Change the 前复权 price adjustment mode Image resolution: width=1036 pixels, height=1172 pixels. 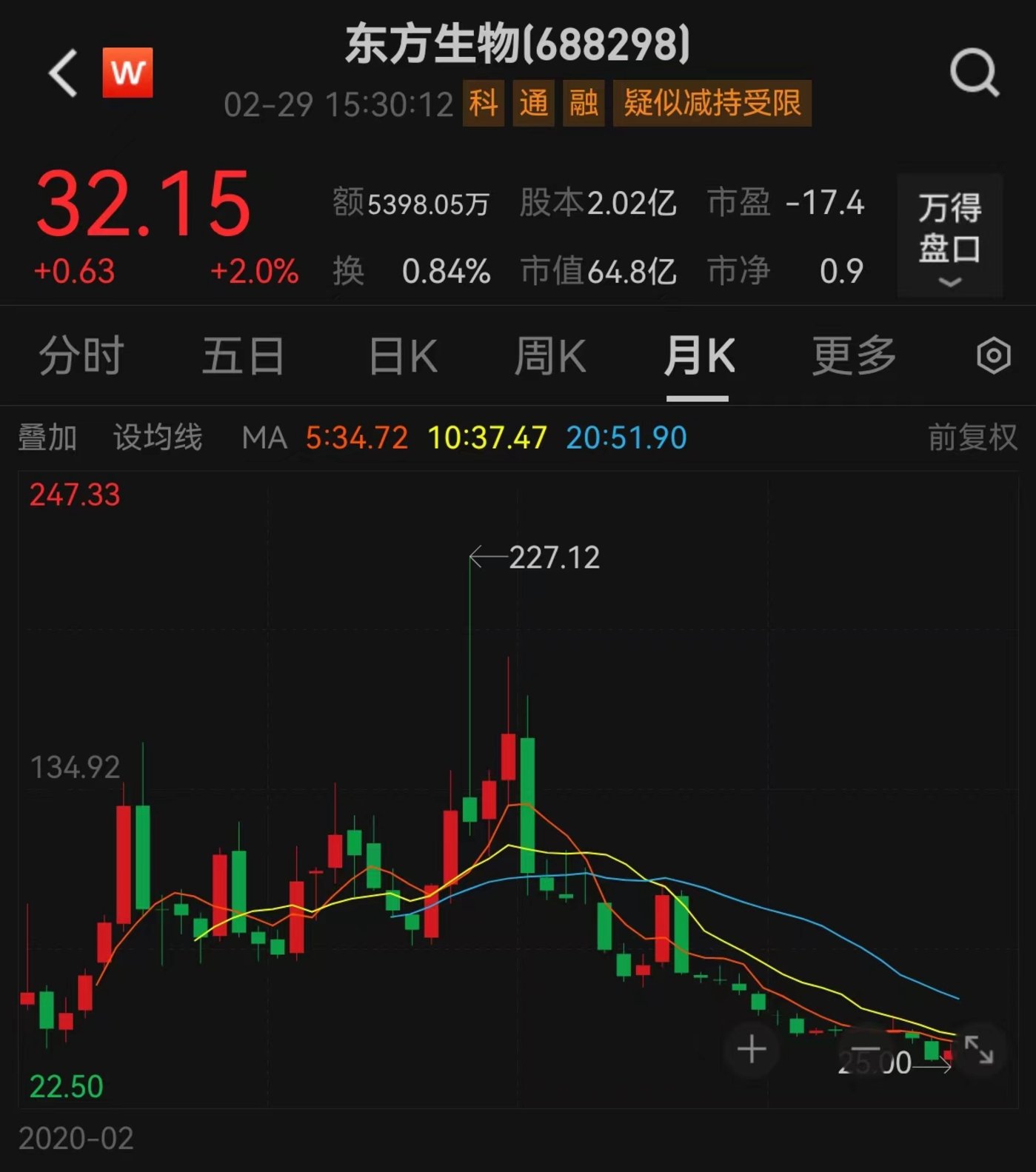tap(972, 438)
